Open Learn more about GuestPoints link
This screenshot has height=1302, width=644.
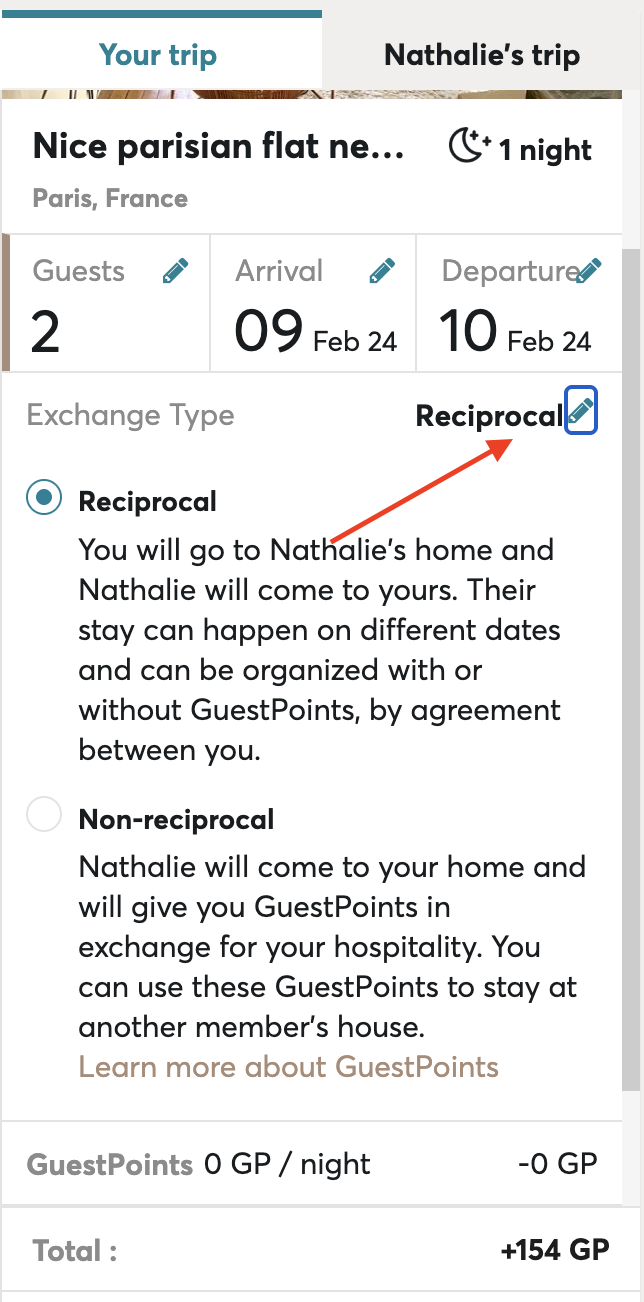pos(288,1066)
